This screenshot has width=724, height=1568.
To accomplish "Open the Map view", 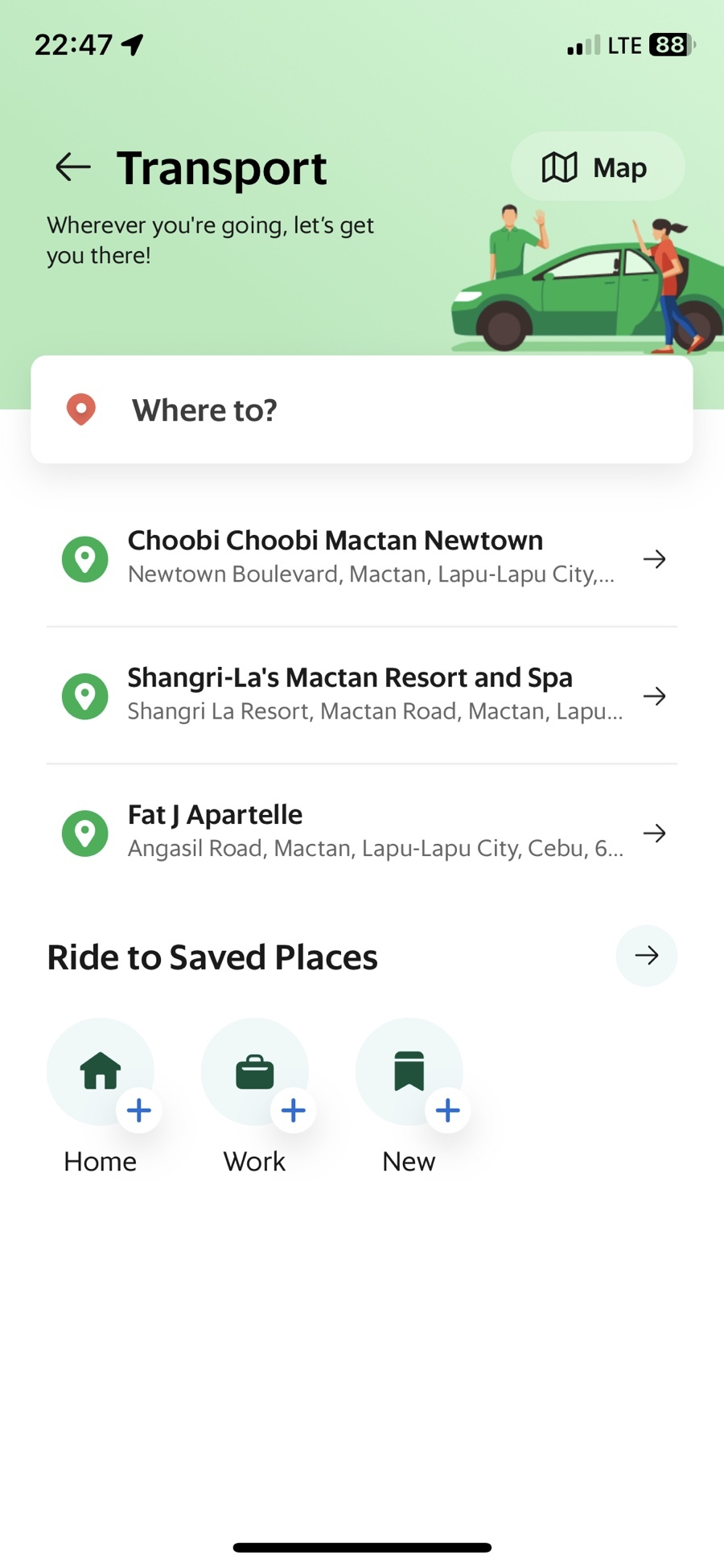I will coord(598,167).
